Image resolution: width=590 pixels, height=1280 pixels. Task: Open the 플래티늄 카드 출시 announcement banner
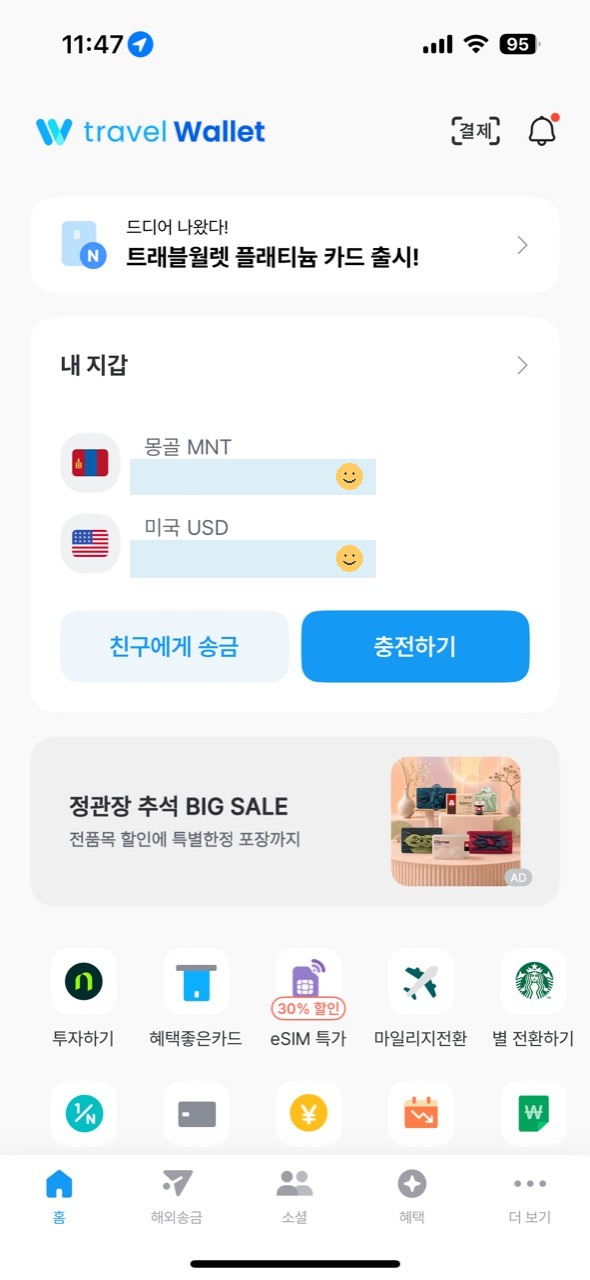pos(295,245)
